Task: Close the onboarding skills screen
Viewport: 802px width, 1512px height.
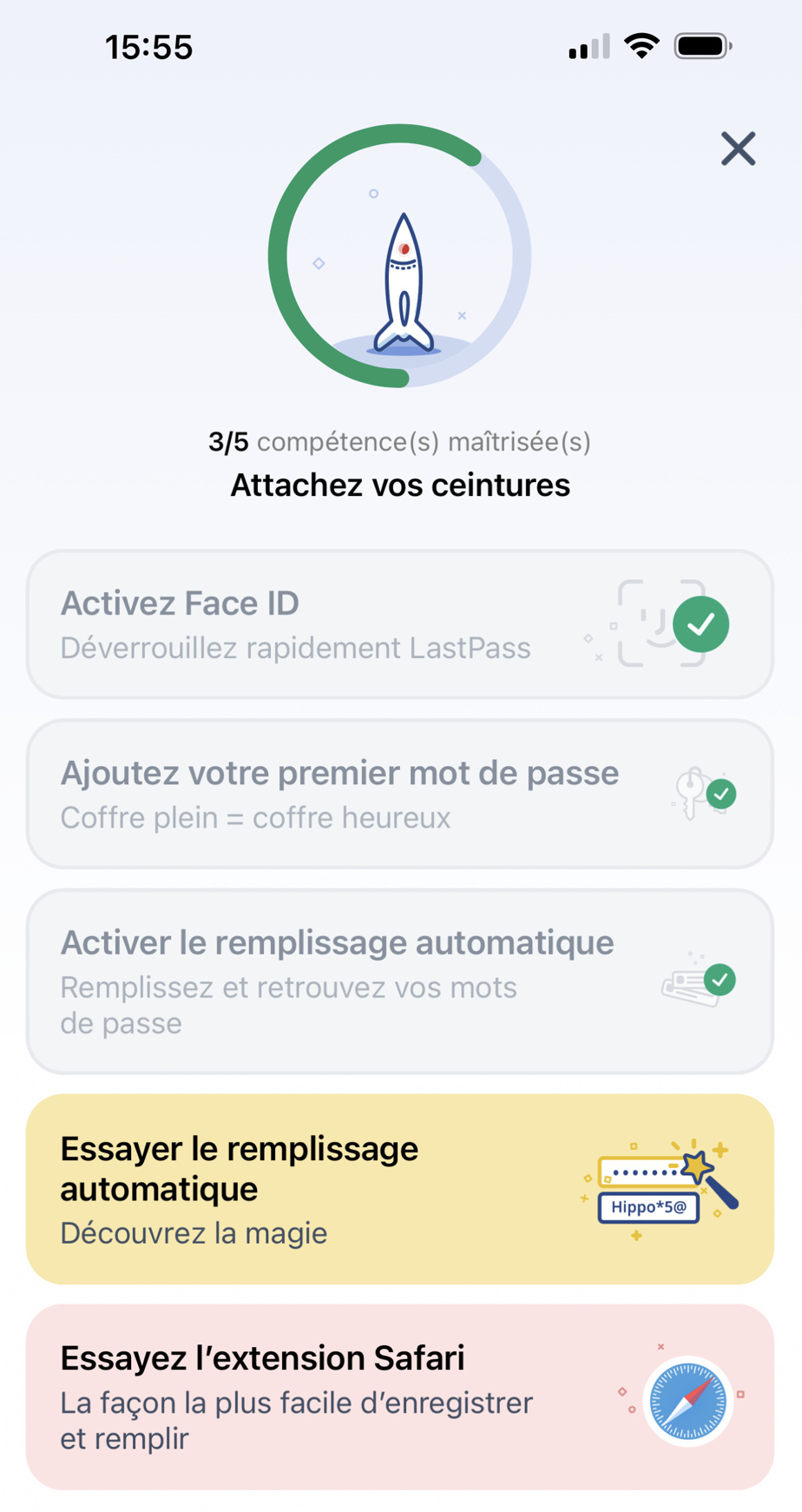Action: tap(739, 149)
